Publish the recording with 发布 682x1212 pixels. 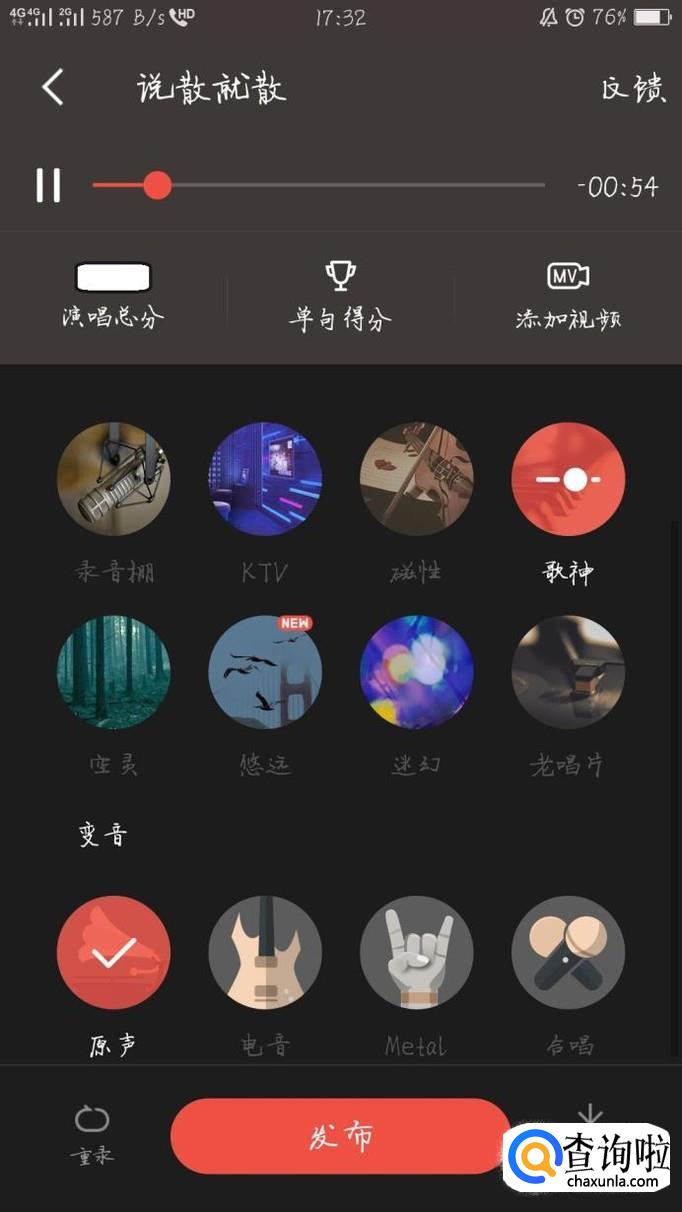click(340, 1136)
